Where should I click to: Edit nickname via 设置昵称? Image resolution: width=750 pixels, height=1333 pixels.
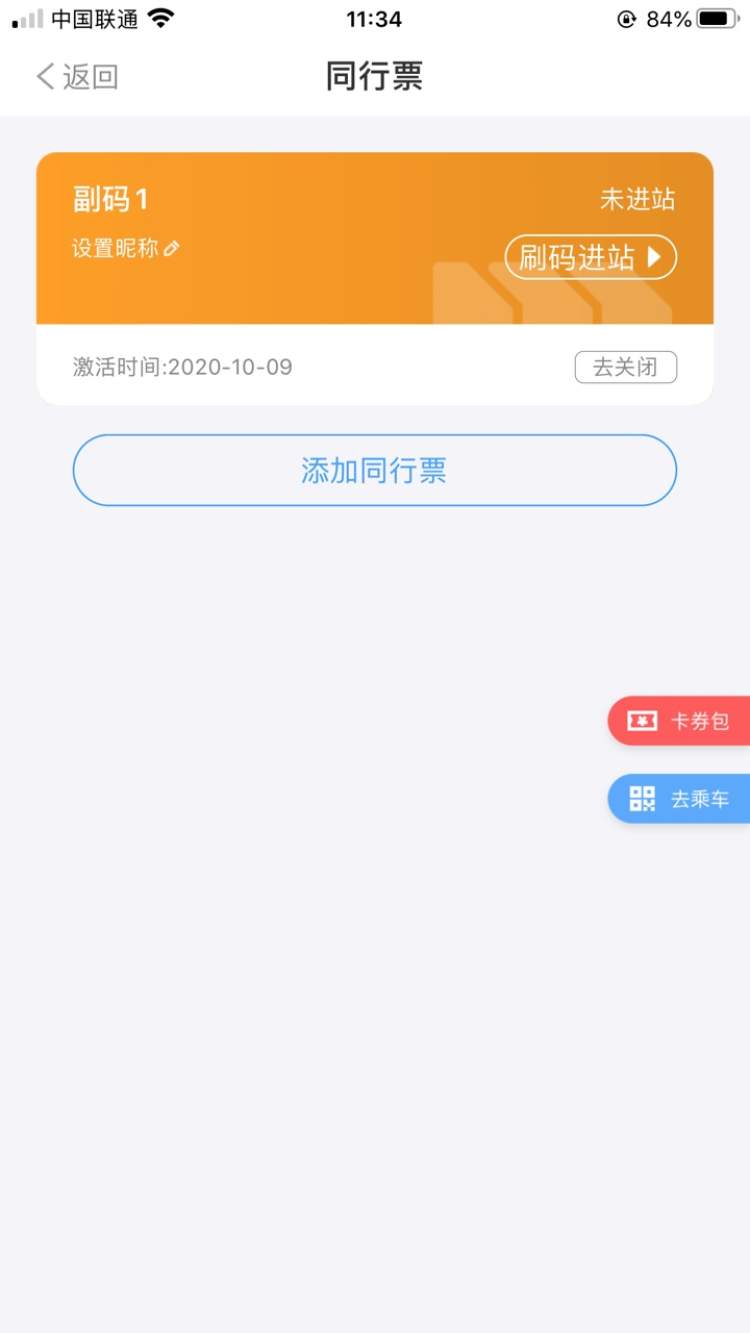(125, 248)
